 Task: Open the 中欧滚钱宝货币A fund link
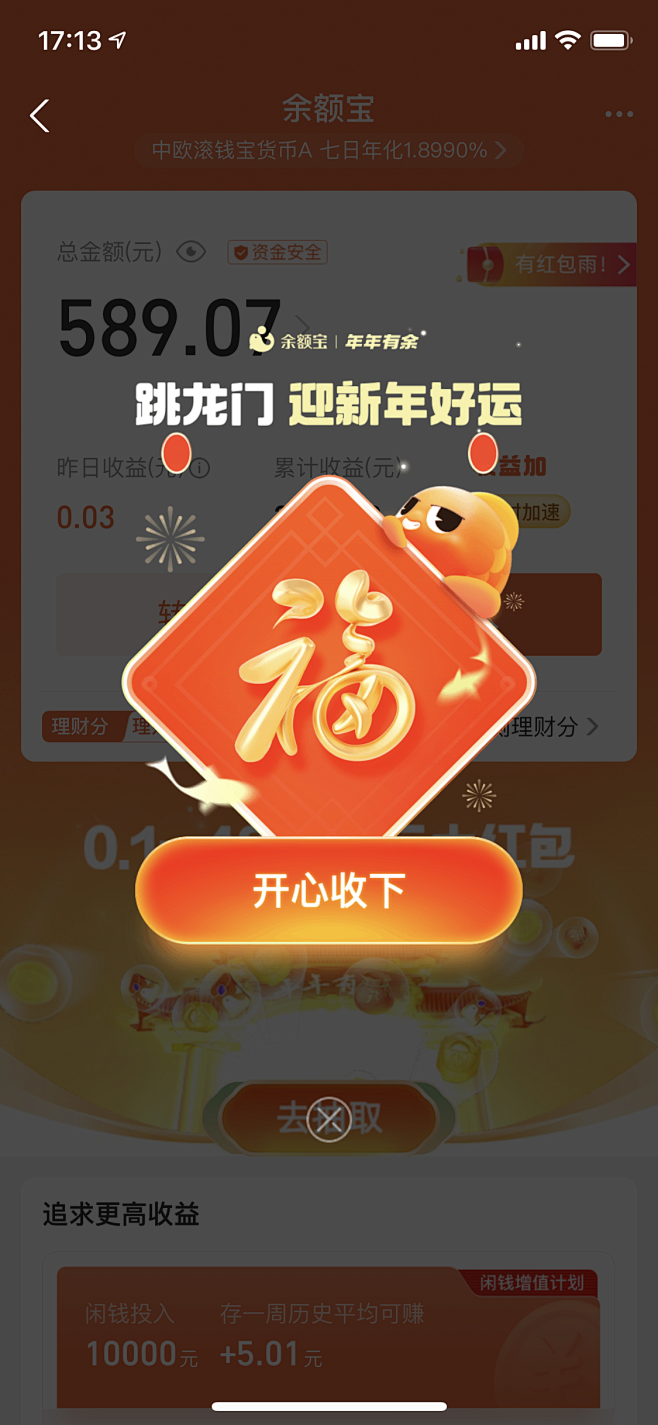pyautogui.click(x=329, y=151)
